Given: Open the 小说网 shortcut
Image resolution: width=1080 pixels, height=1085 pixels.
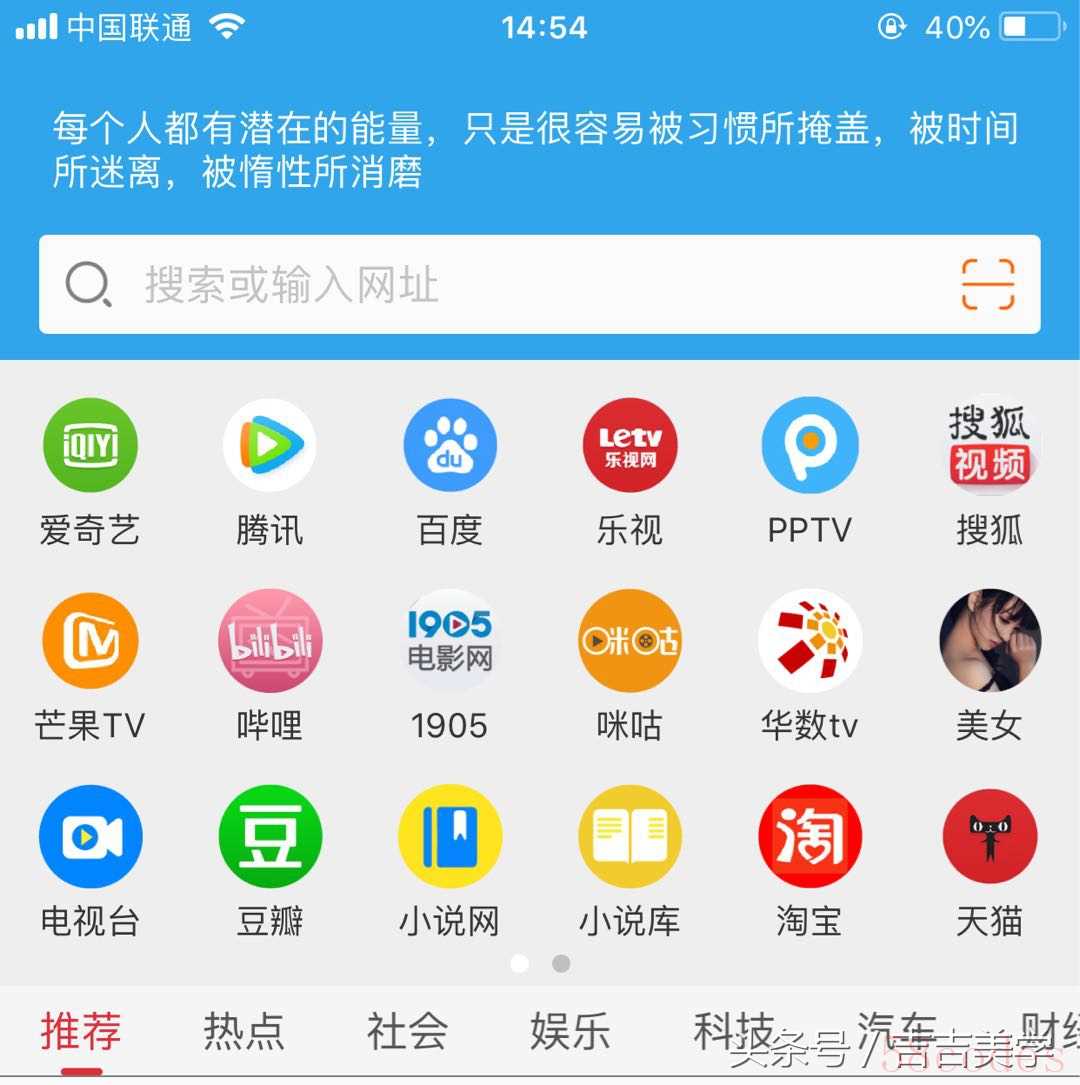Looking at the screenshot, I should 450,837.
